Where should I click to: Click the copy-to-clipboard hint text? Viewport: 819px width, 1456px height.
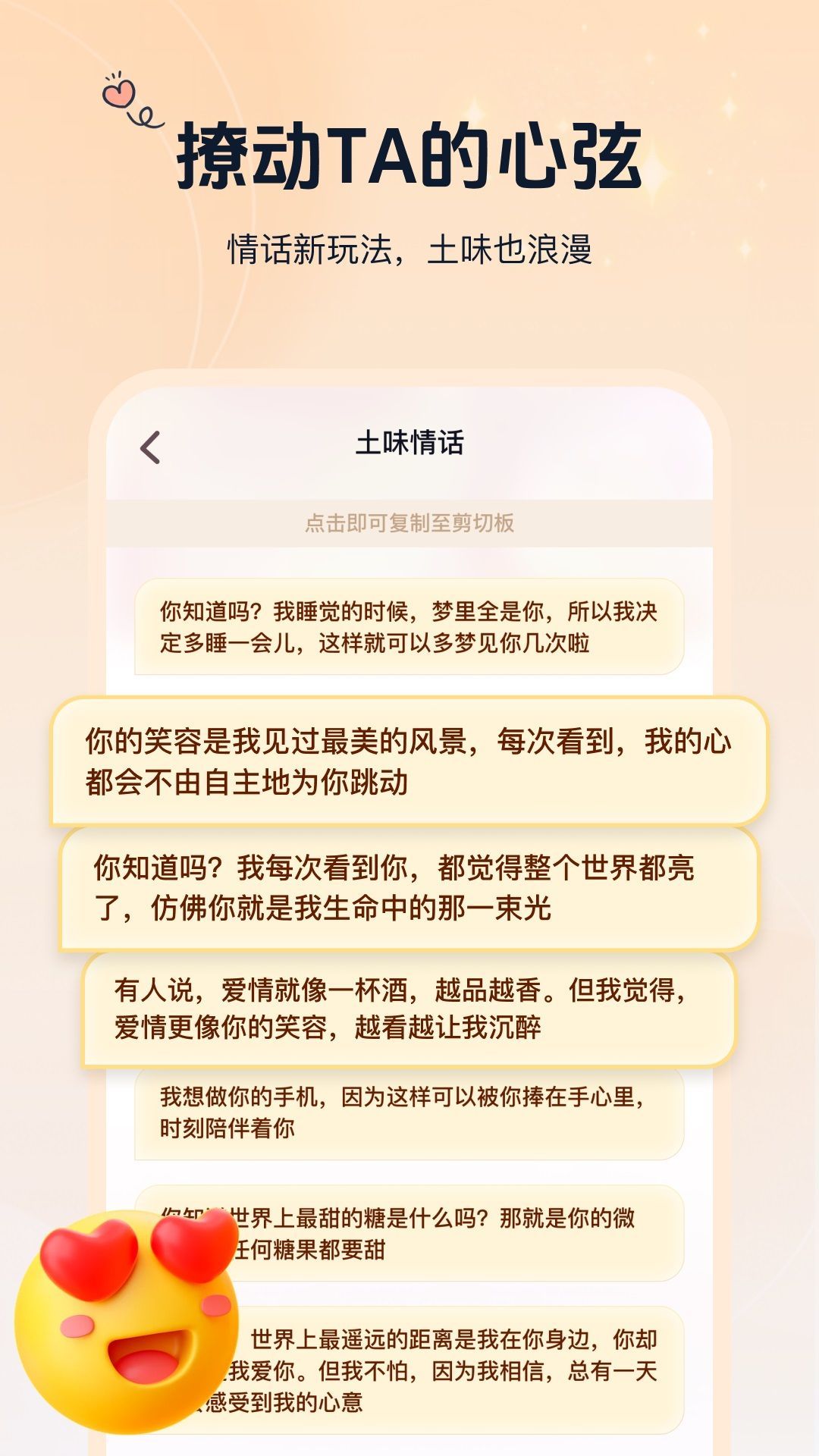(x=409, y=522)
